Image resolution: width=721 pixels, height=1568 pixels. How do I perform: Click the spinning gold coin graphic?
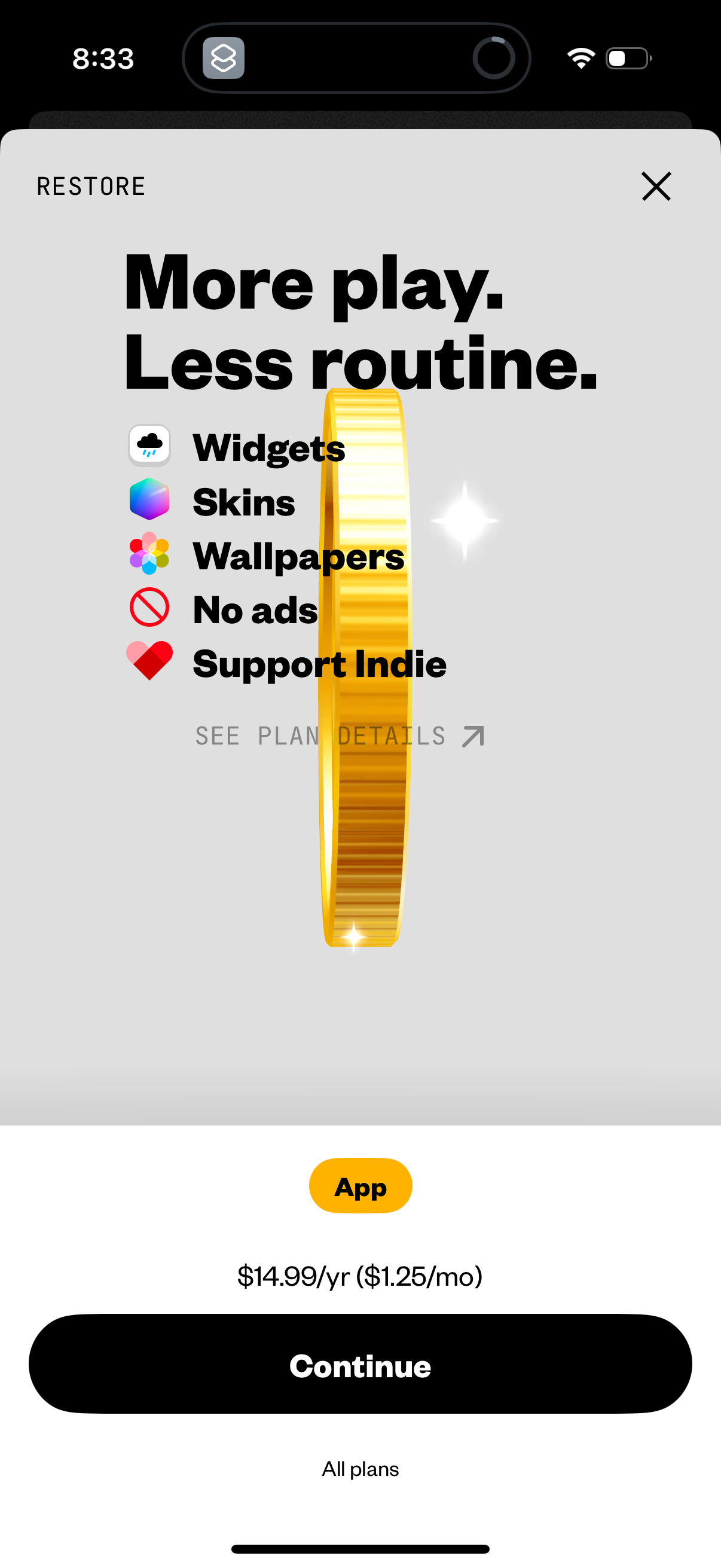click(362, 670)
